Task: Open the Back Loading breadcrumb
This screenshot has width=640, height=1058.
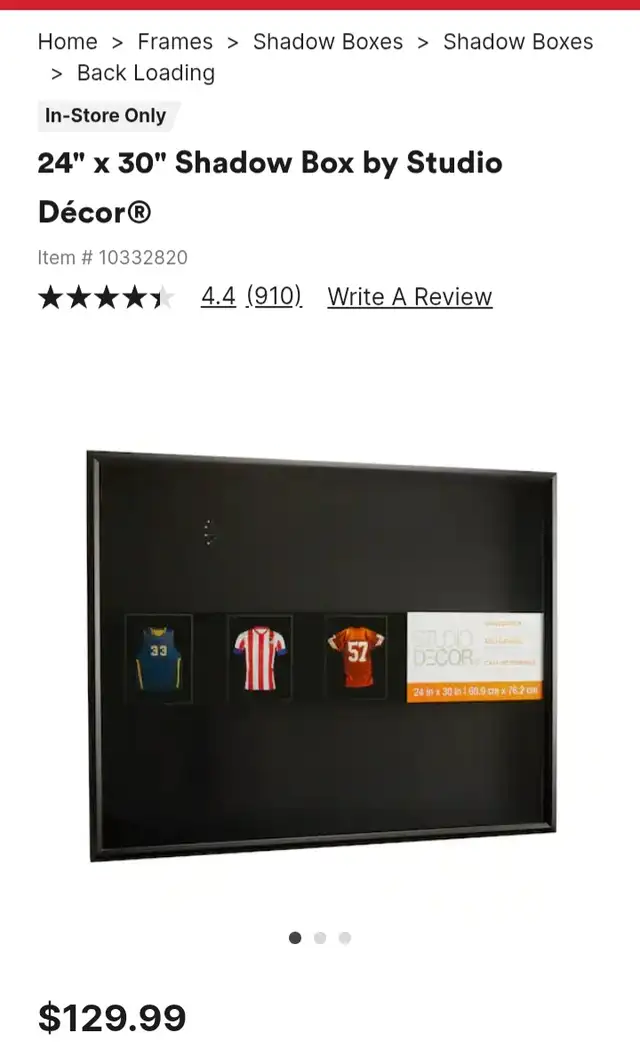Action: tap(146, 73)
